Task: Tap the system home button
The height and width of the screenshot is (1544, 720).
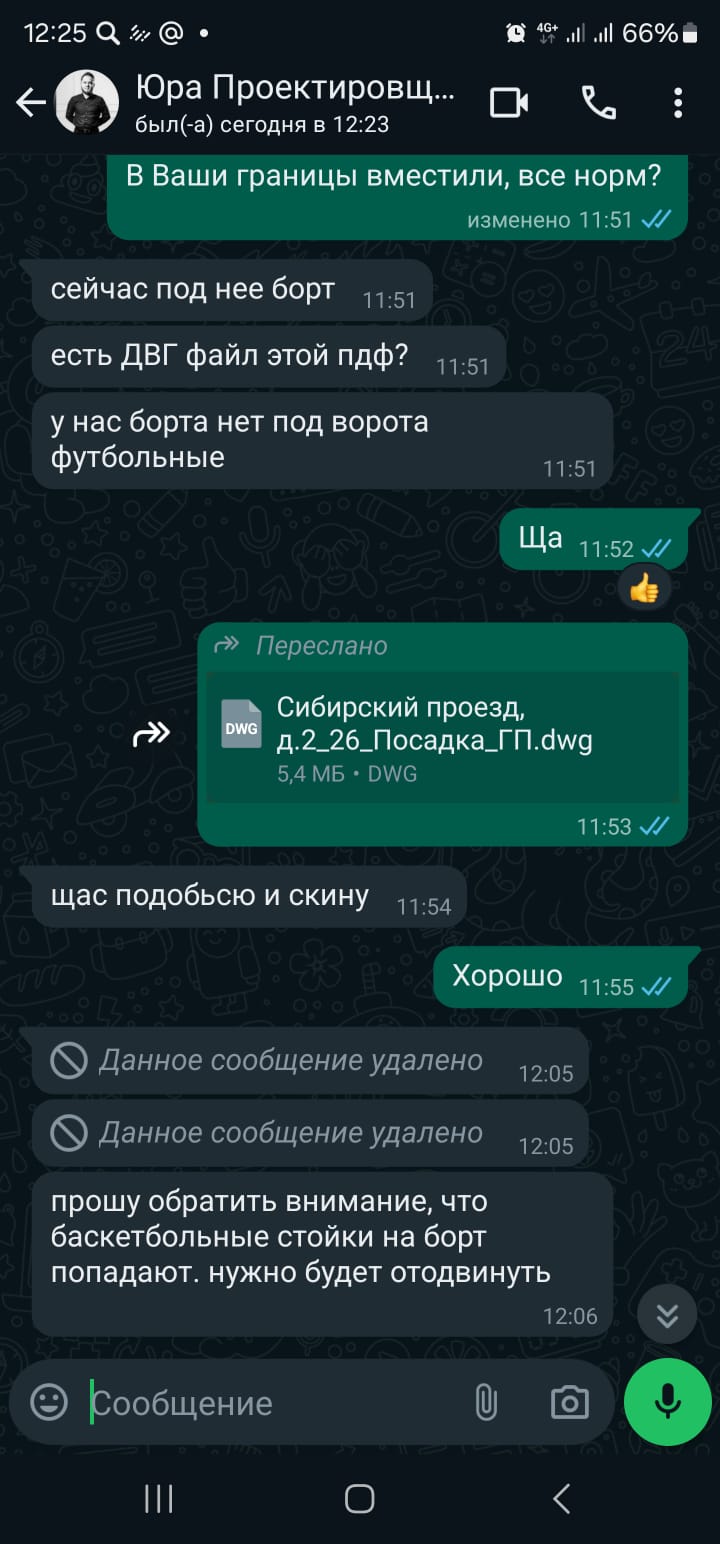Action: pyautogui.click(x=359, y=1498)
